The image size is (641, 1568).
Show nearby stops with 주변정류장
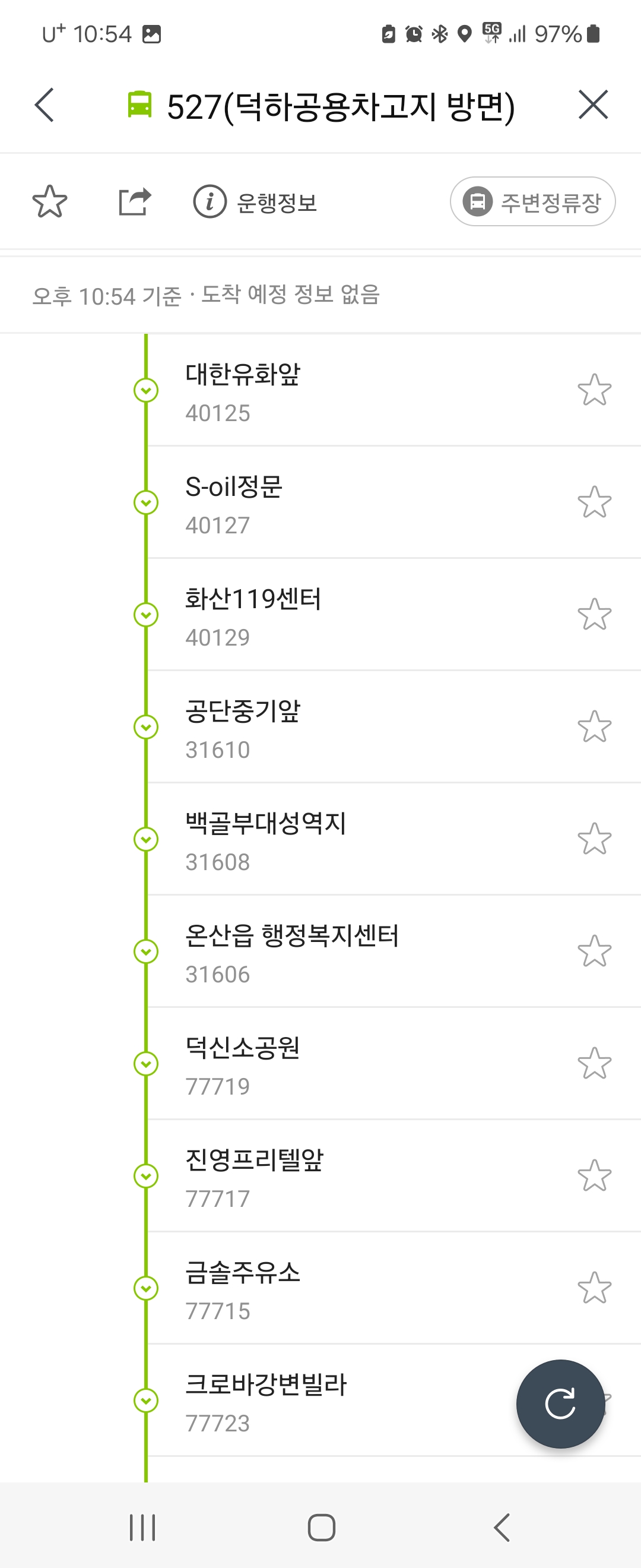[532, 201]
